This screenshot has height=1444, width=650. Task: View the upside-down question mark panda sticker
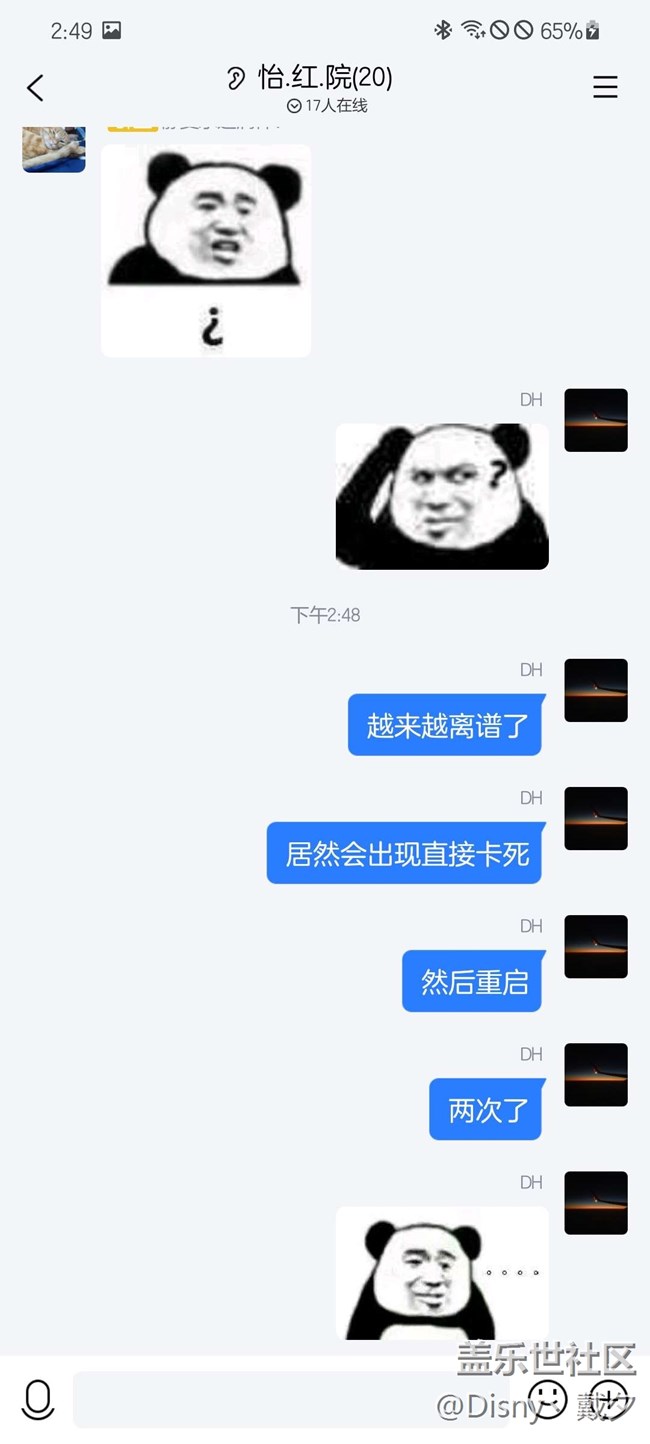pos(206,250)
